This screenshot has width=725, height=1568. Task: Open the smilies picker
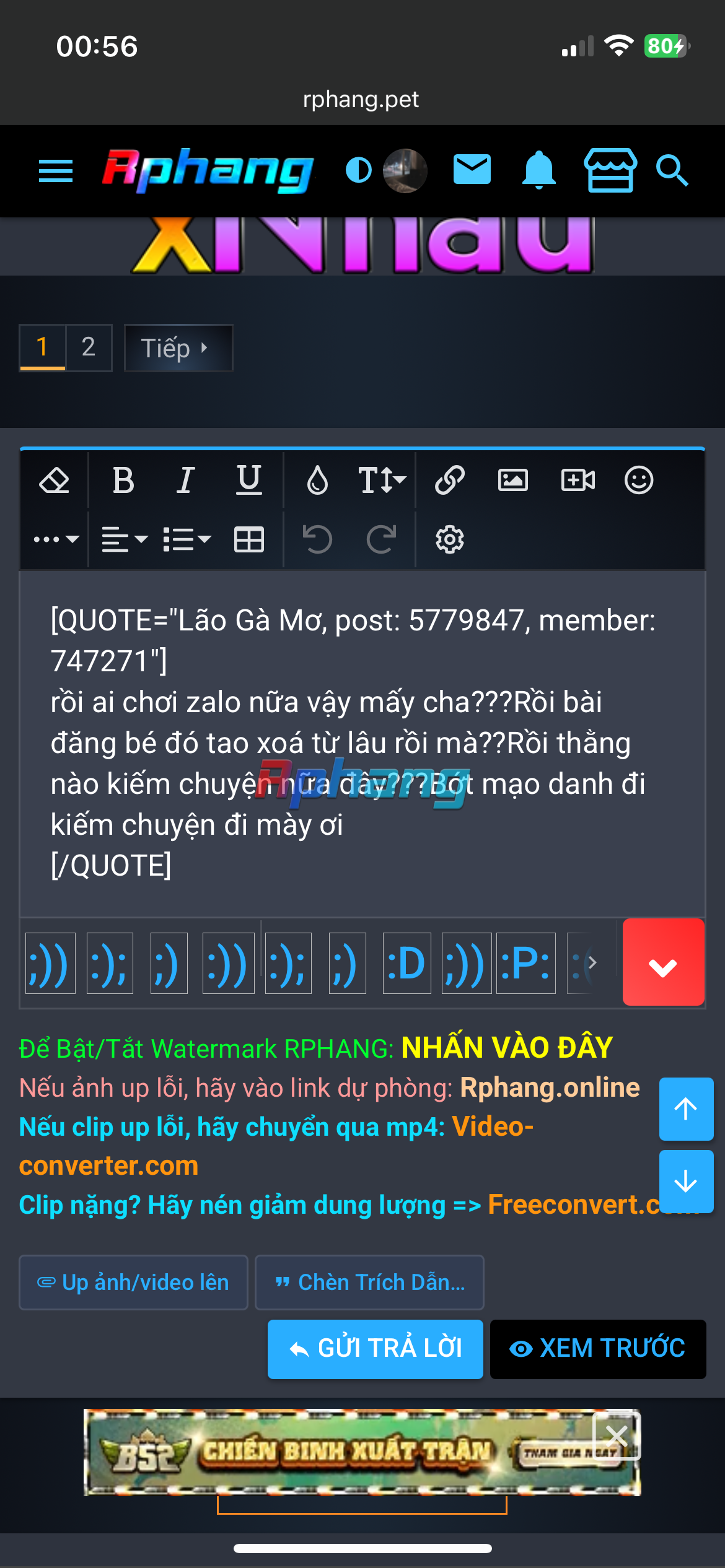pyautogui.click(x=639, y=480)
